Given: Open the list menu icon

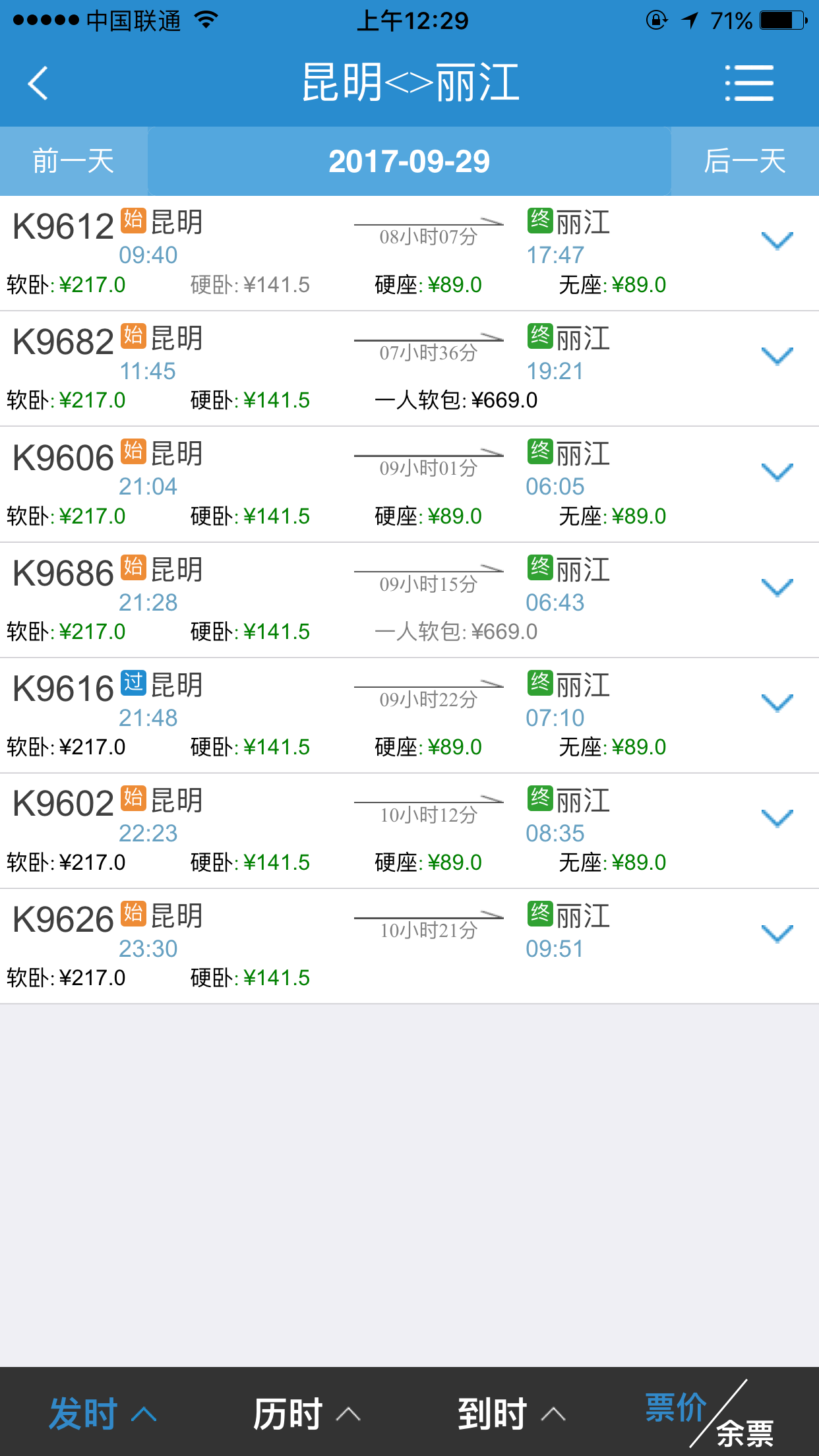Looking at the screenshot, I should coord(749,83).
